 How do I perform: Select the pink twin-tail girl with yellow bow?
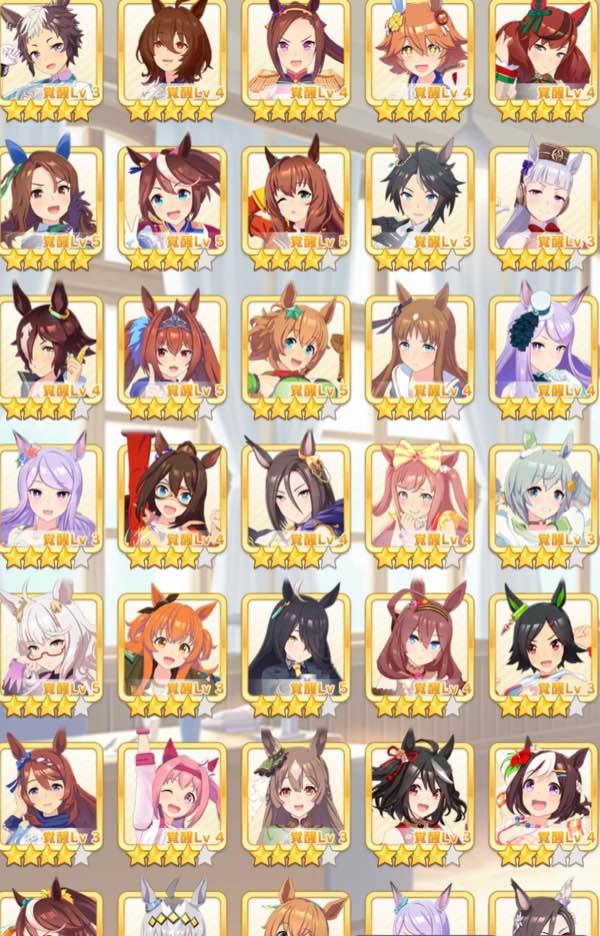tap(418, 495)
